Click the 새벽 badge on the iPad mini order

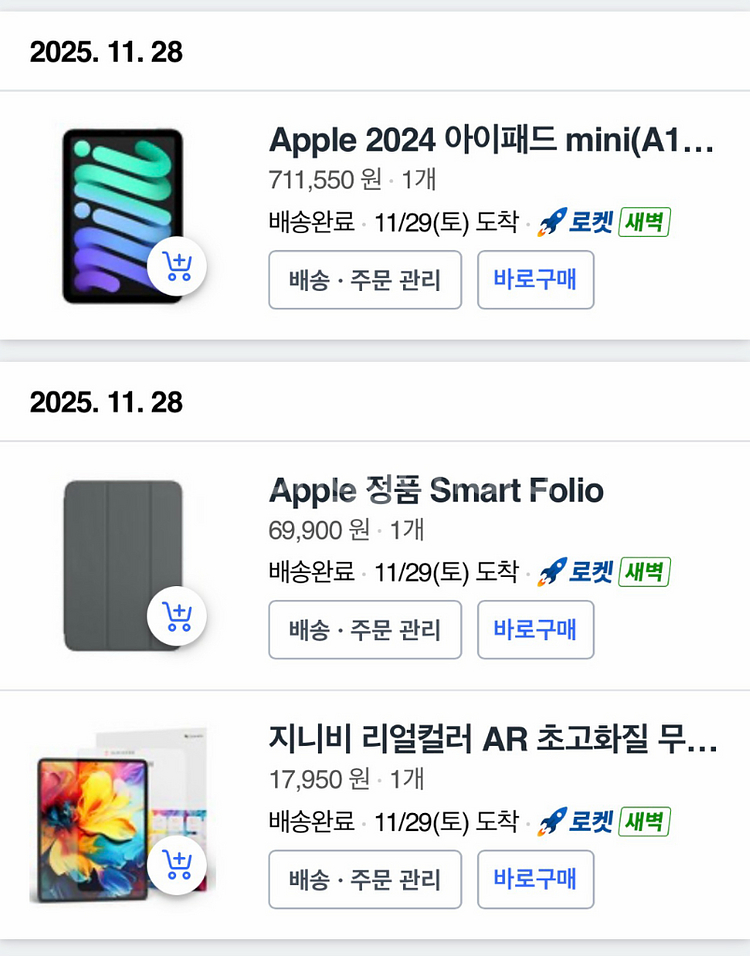coord(645,222)
